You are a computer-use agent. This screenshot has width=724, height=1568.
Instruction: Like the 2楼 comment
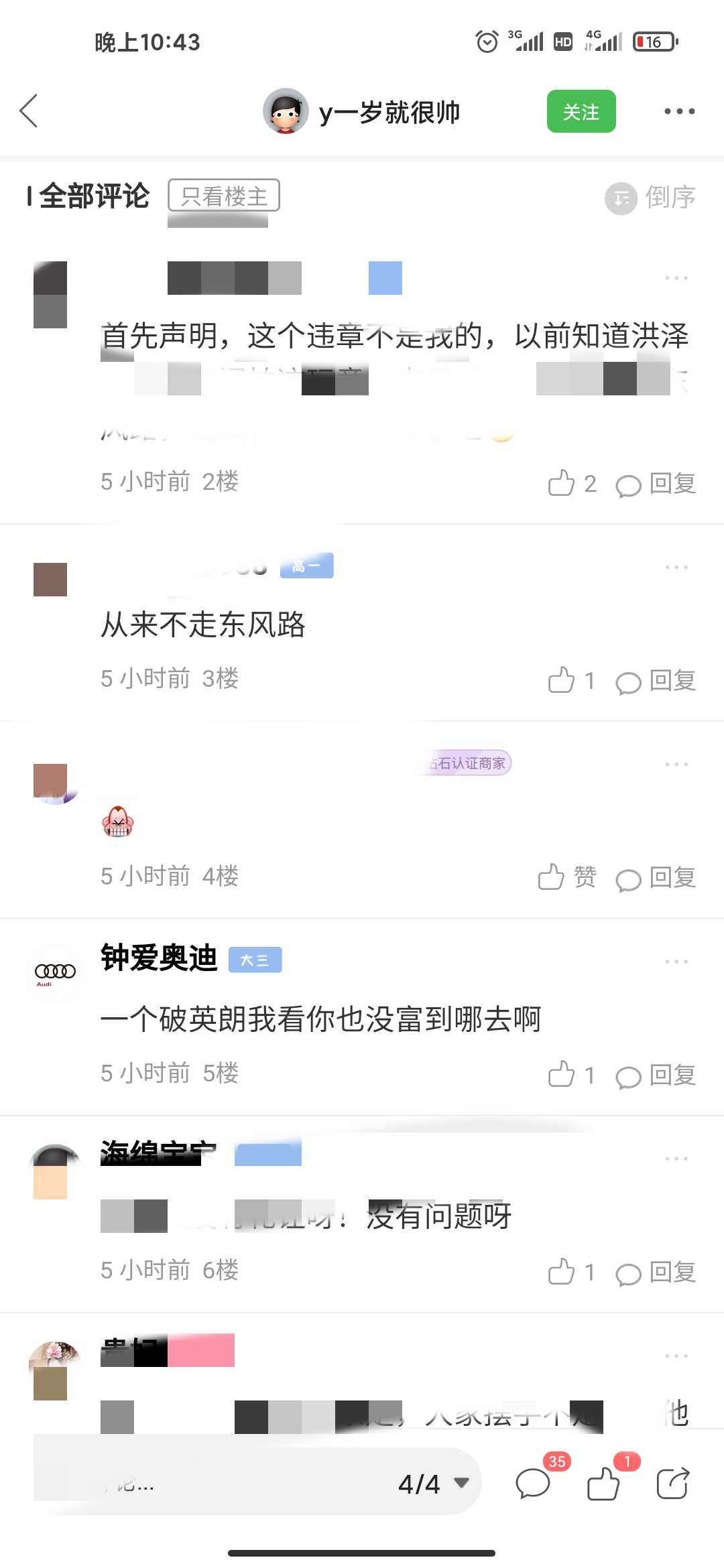point(572,483)
